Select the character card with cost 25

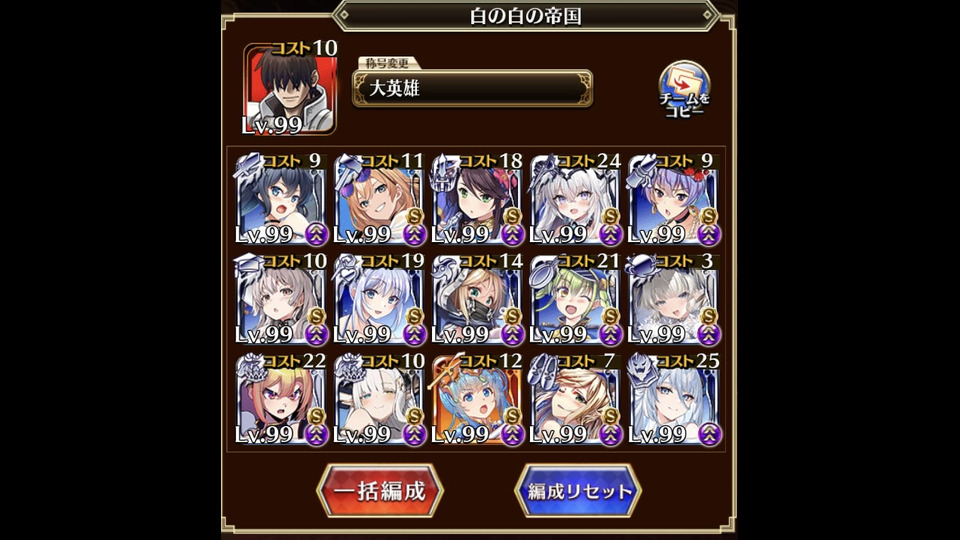tap(675, 399)
